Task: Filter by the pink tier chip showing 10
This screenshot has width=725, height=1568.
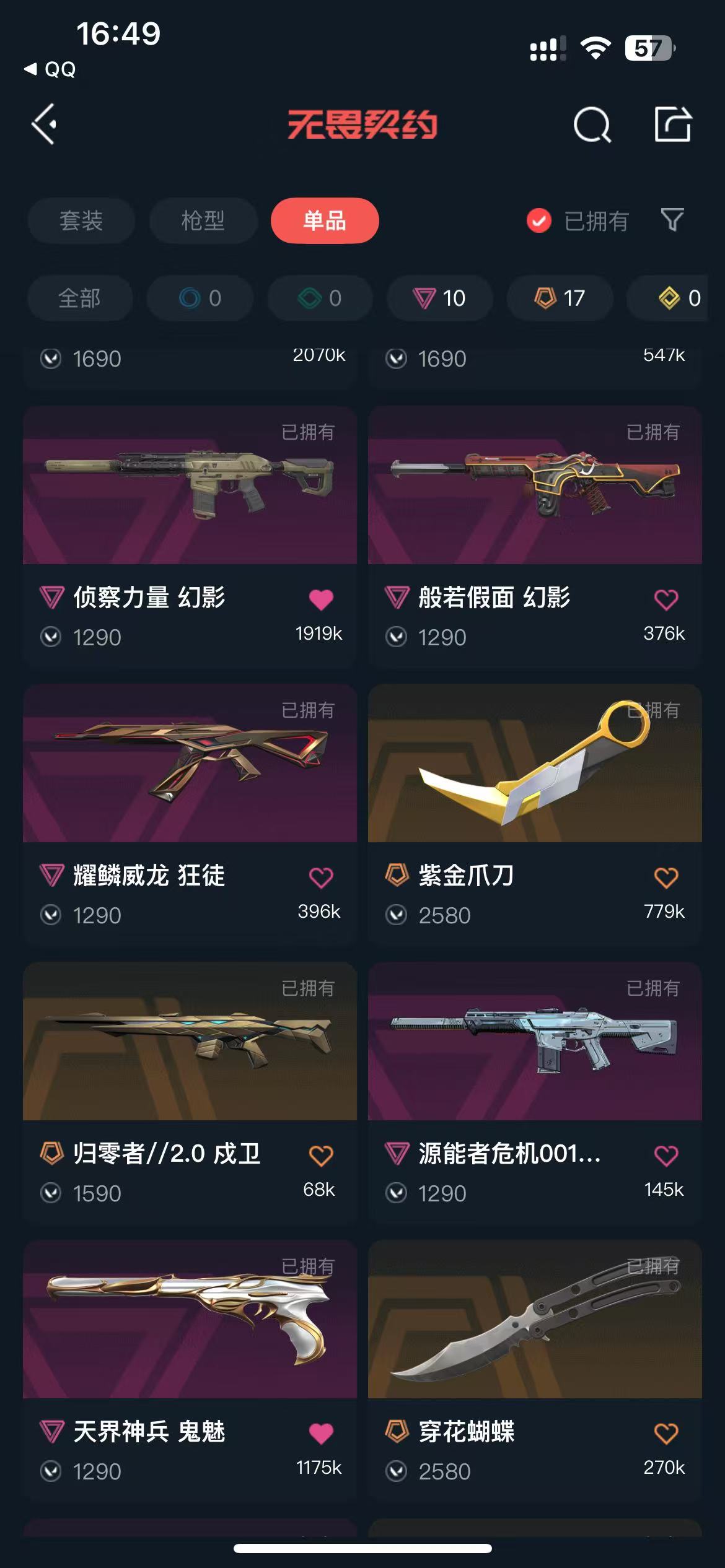Action: 440,298
